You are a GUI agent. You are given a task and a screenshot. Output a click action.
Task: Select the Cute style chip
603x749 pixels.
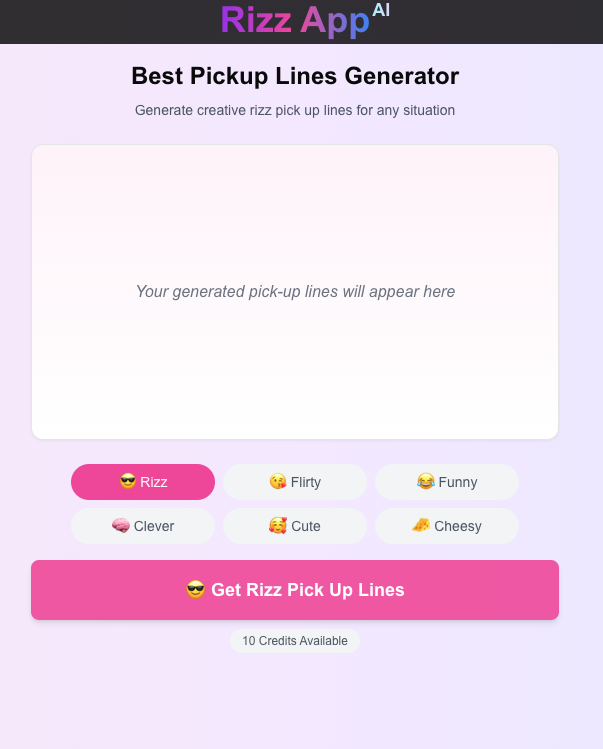pyautogui.click(x=295, y=526)
